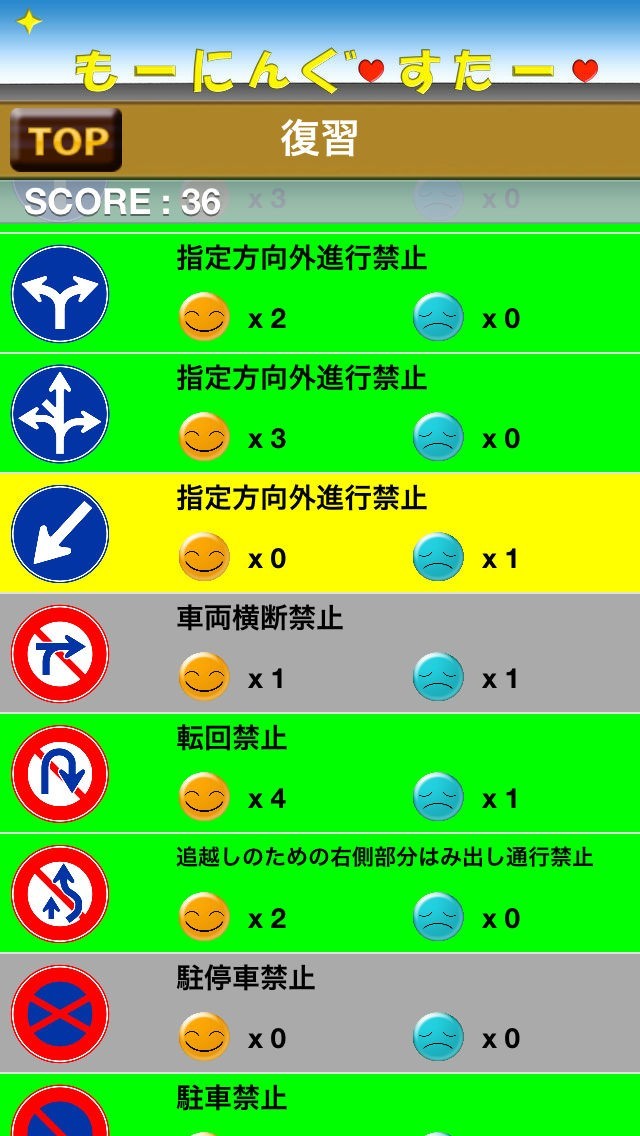Open the 指定方向外進行禁止 row with the forked-arrow sign

pyautogui.click(x=320, y=293)
